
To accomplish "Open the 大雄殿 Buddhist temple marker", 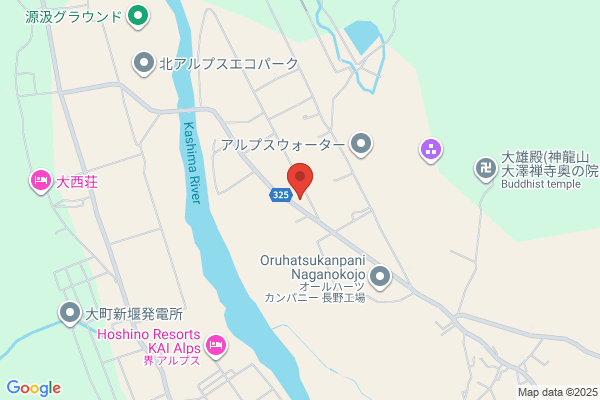I will pos(486,169).
